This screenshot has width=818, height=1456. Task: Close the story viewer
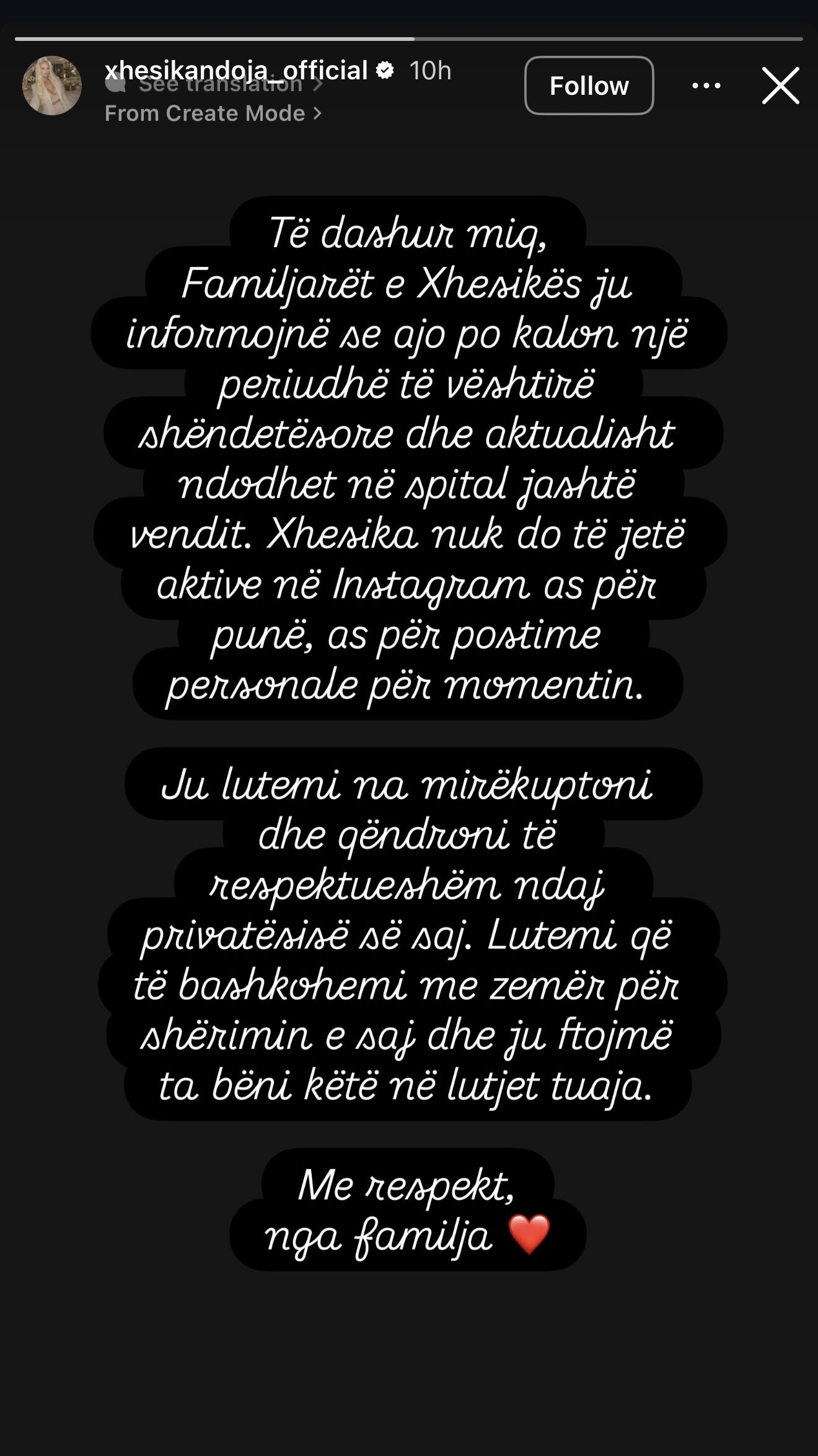[x=780, y=86]
